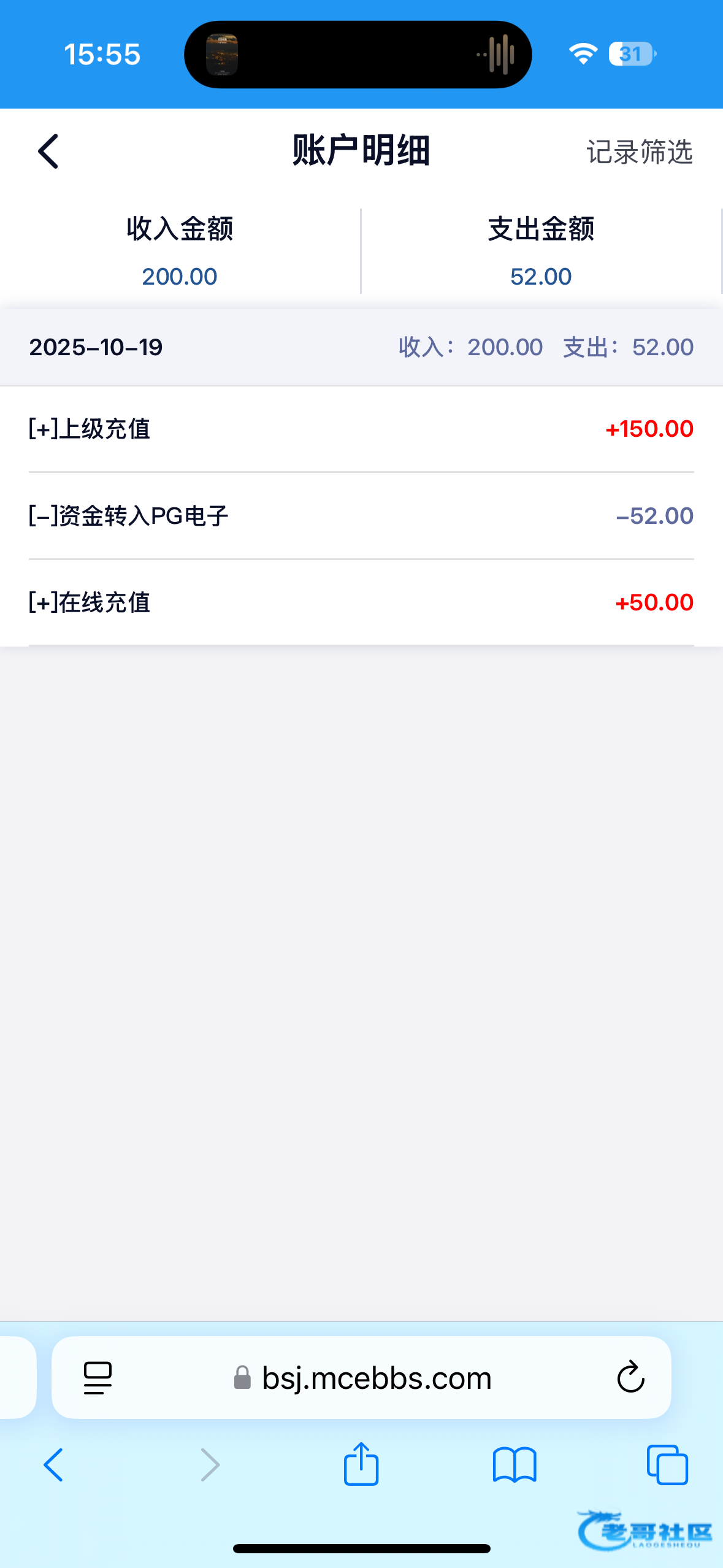
Task: Reload the page in Safari
Action: click(630, 1378)
